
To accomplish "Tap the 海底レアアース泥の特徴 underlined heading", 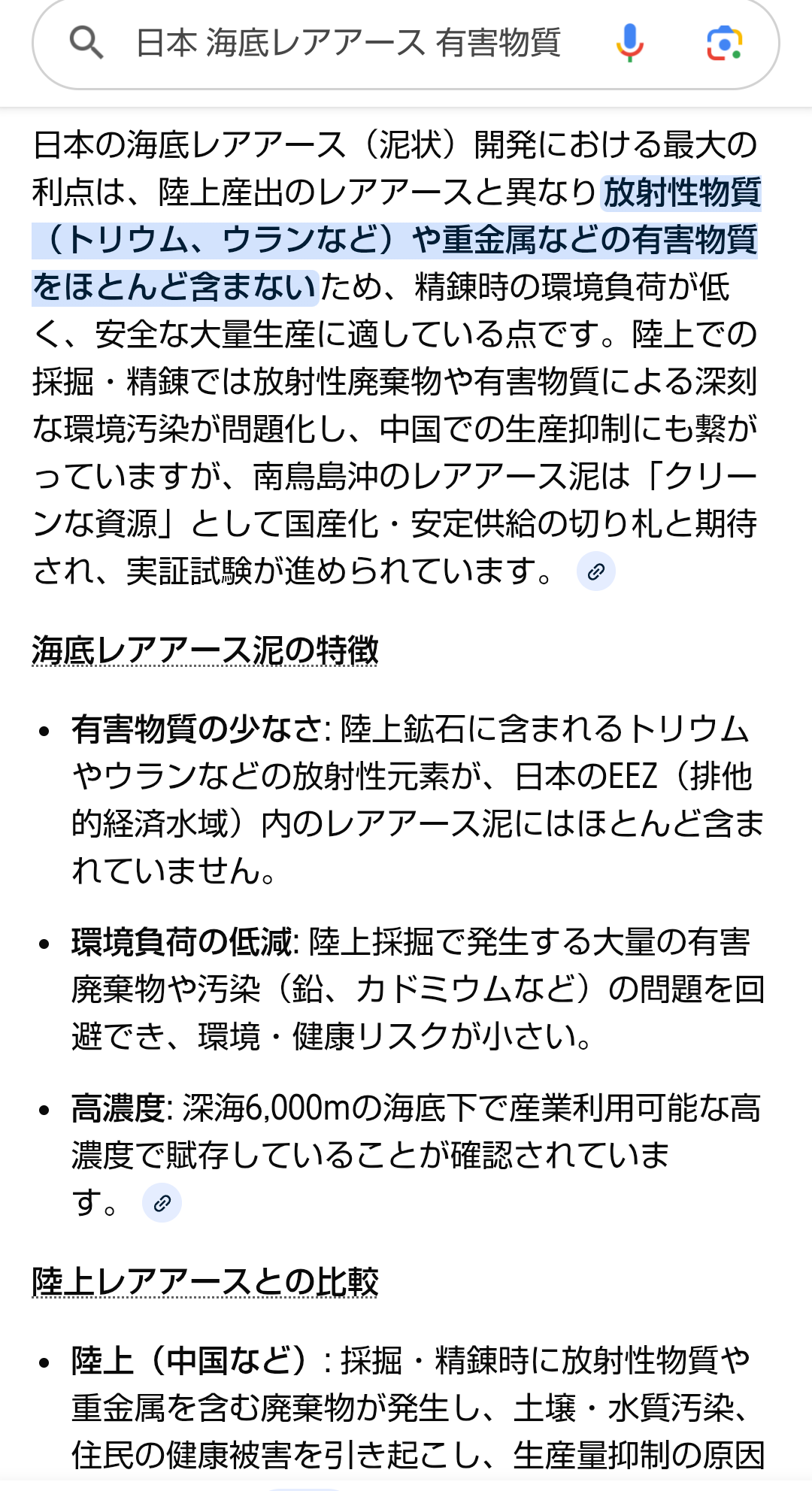I will click(205, 651).
